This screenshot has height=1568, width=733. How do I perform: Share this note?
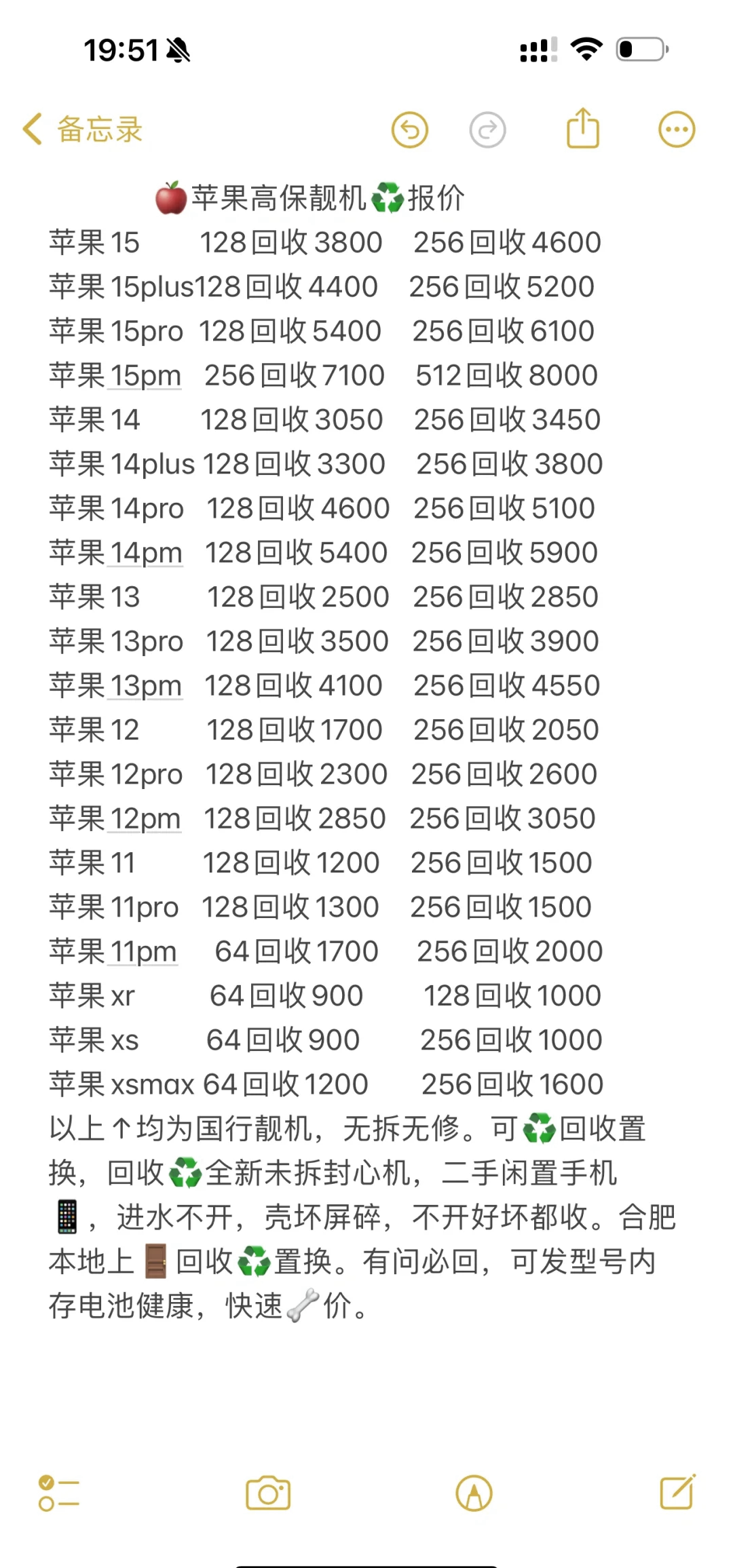tap(583, 128)
